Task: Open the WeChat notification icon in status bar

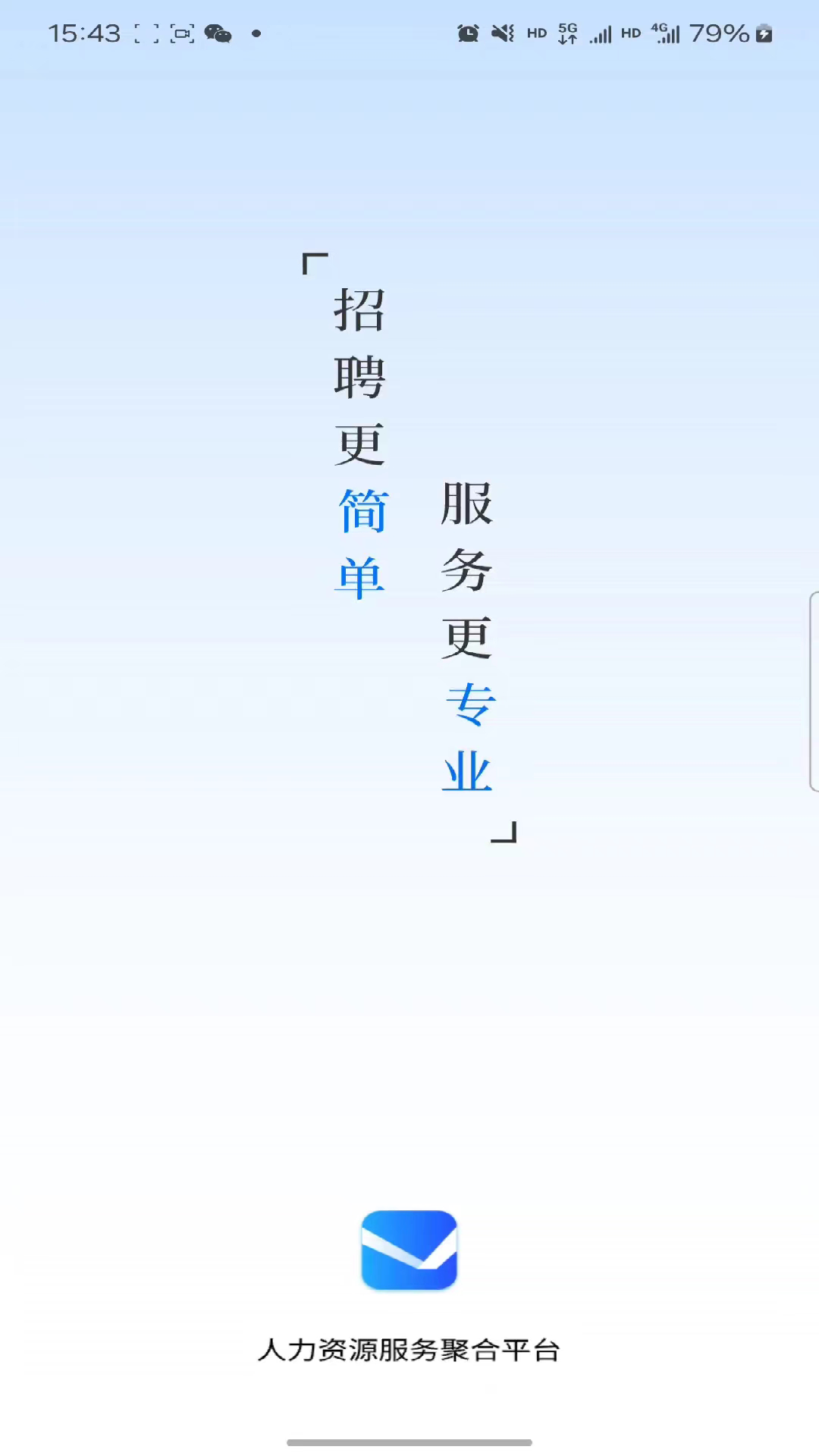Action: (x=218, y=34)
